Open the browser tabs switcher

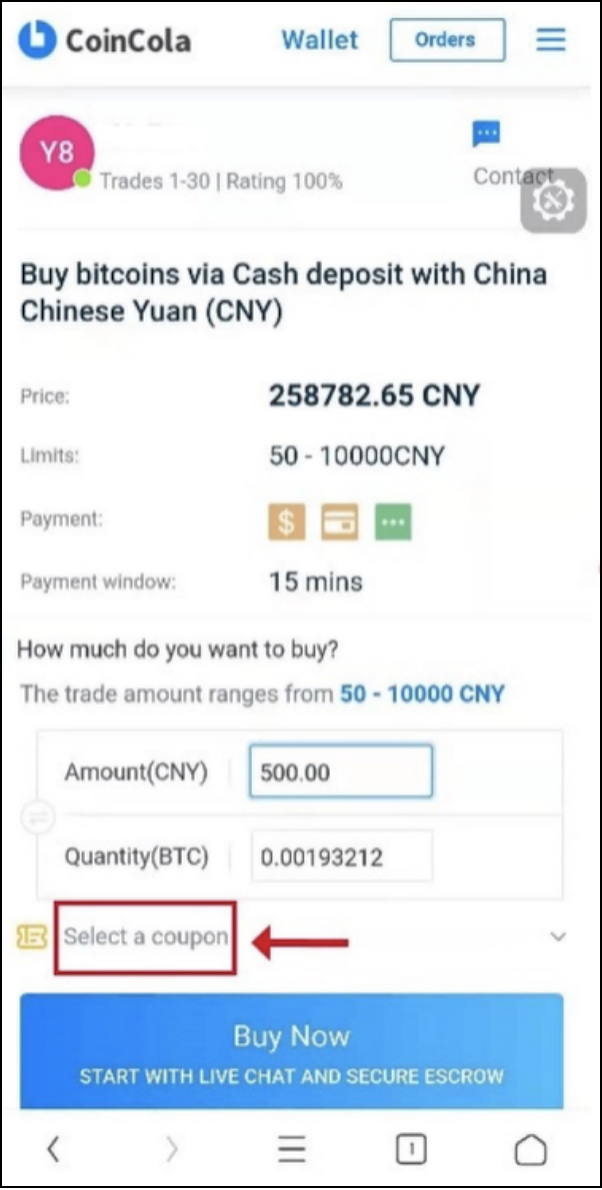[x=411, y=1151]
